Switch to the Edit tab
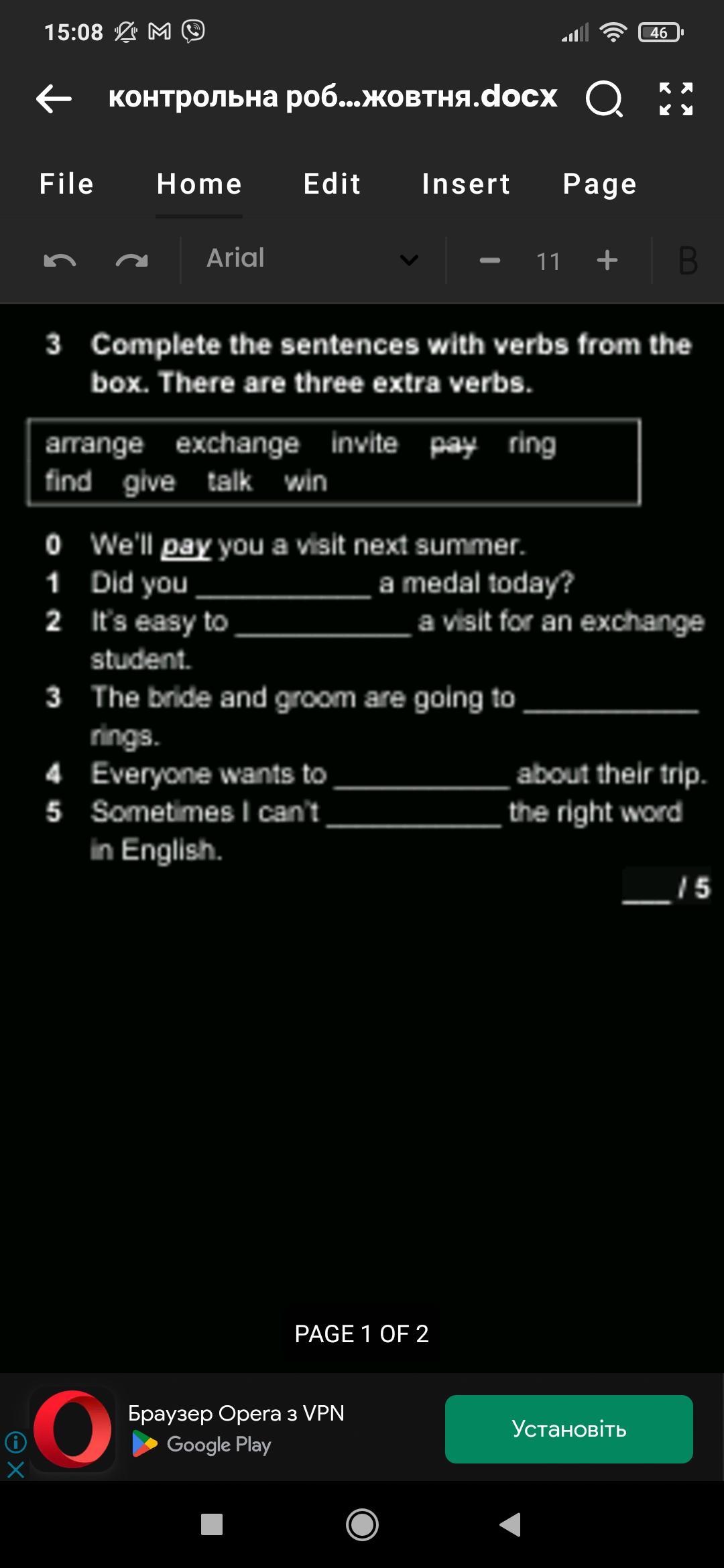 (x=332, y=184)
